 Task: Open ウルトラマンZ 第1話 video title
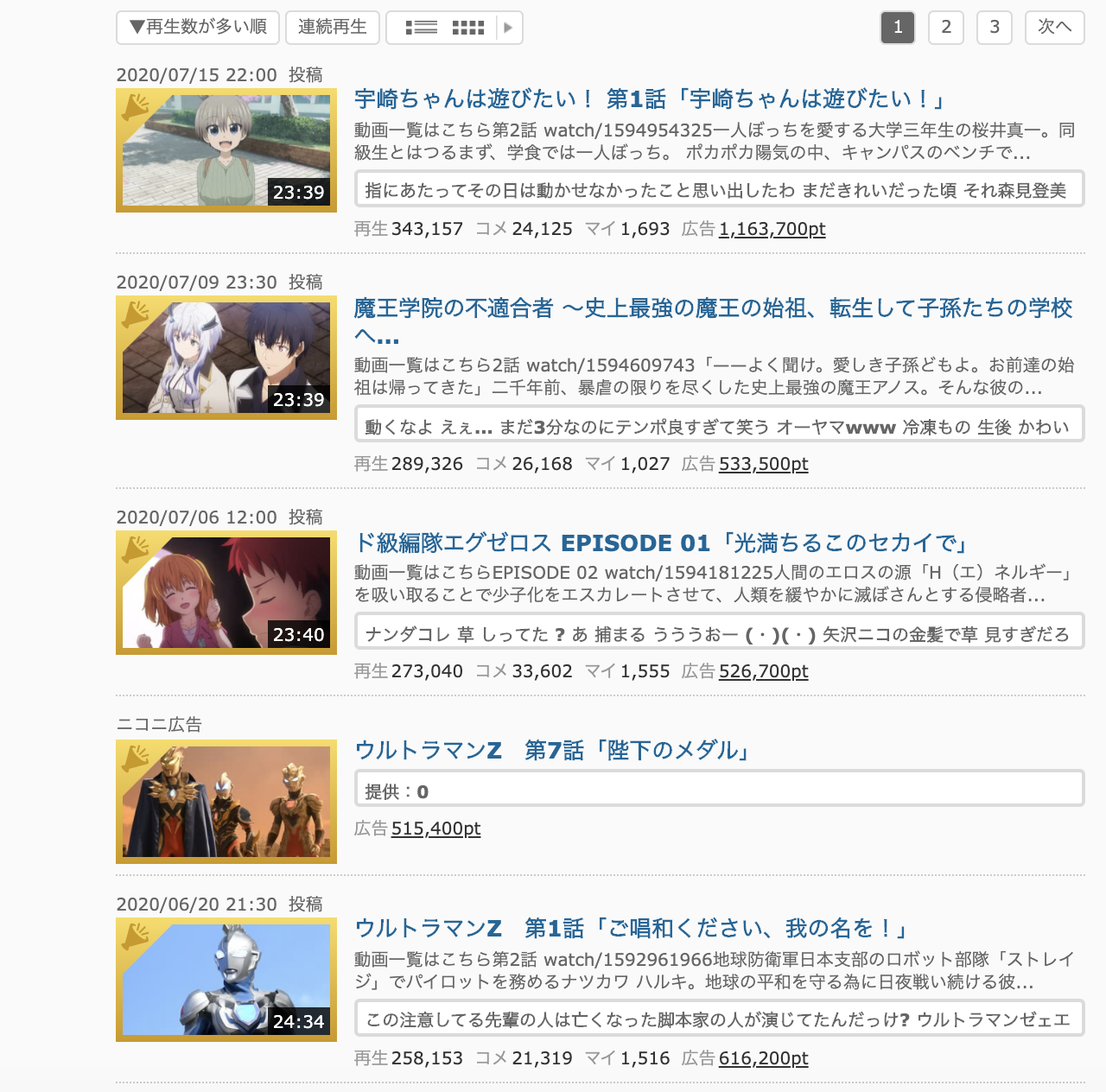[632, 929]
